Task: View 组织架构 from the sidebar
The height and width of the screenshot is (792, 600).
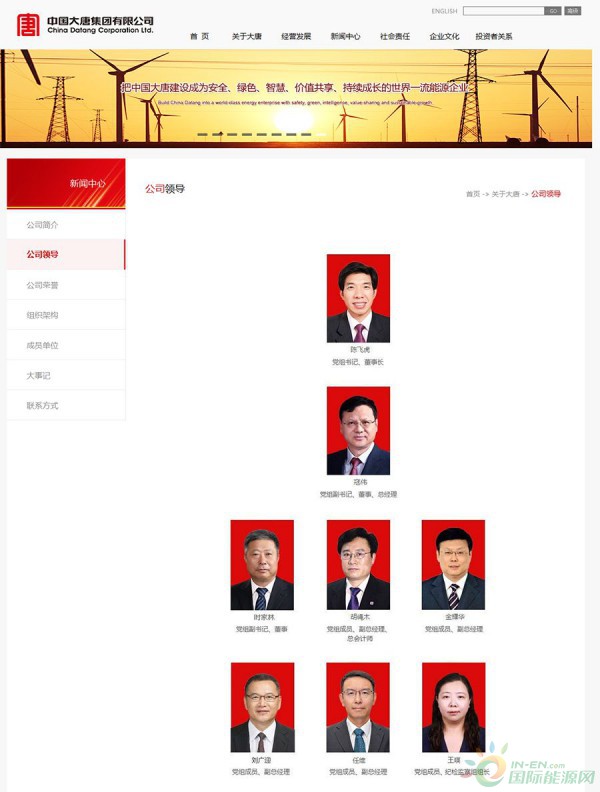Action: click(43, 315)
